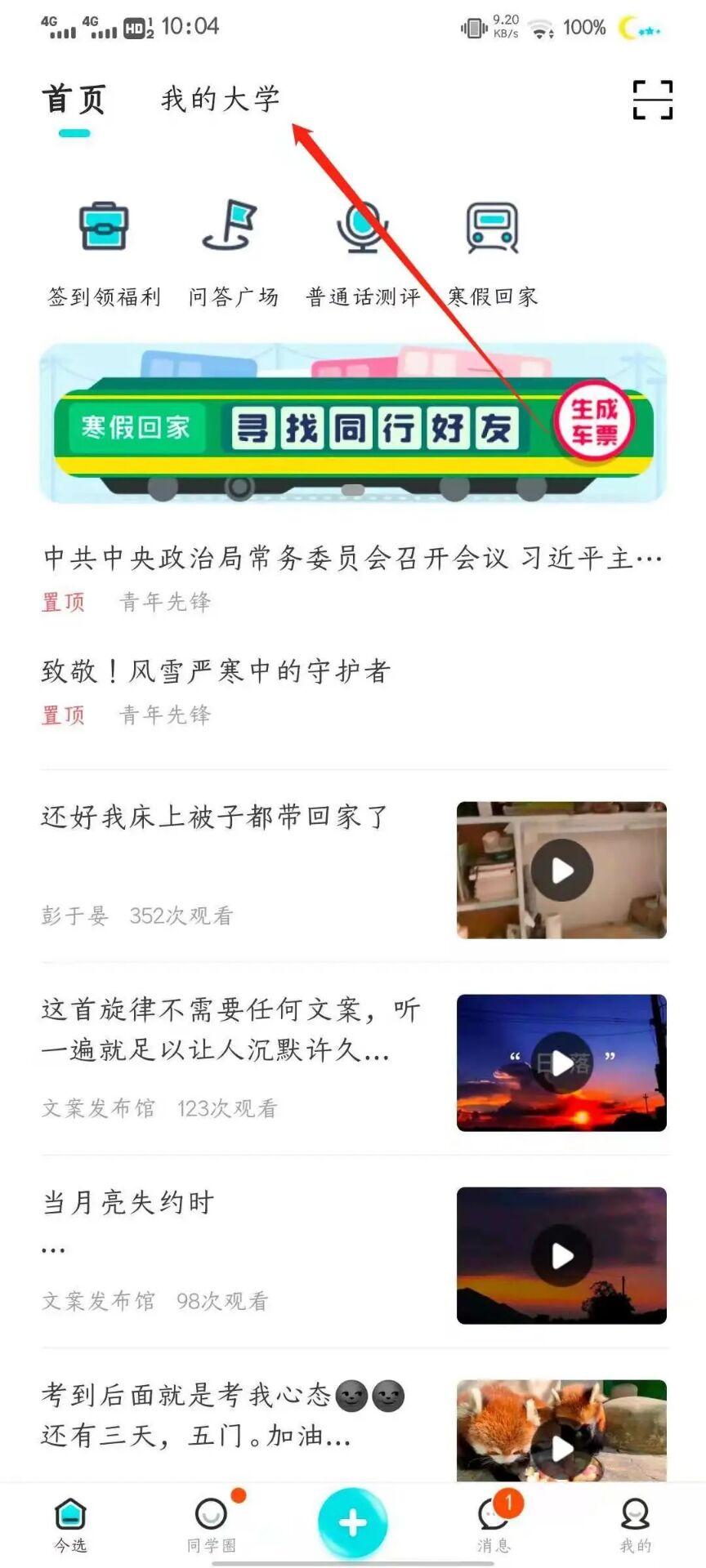Create a new post with plus button
This screenshot has height=1568, width=706.
[x=352, y=1522]
